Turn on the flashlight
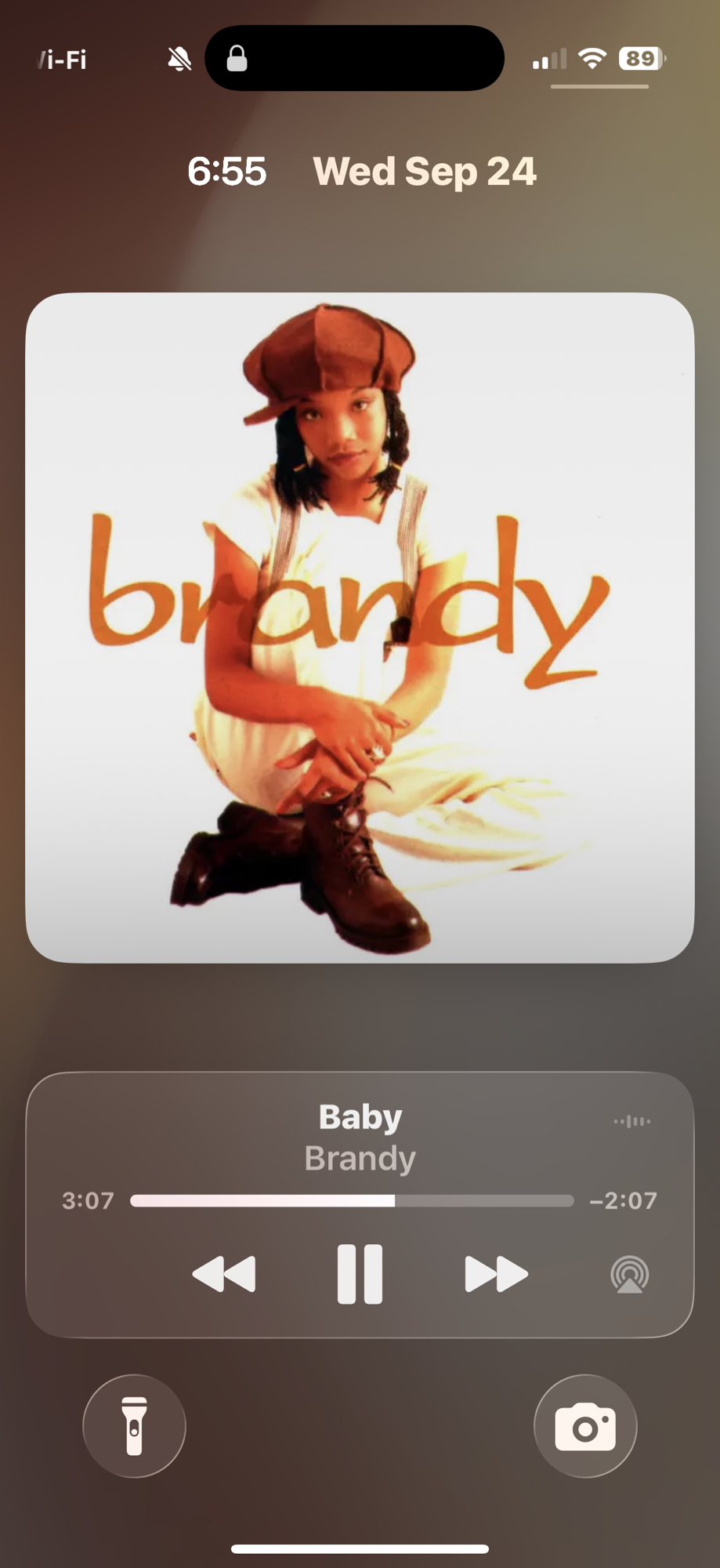 click(x=134, y=1425)
